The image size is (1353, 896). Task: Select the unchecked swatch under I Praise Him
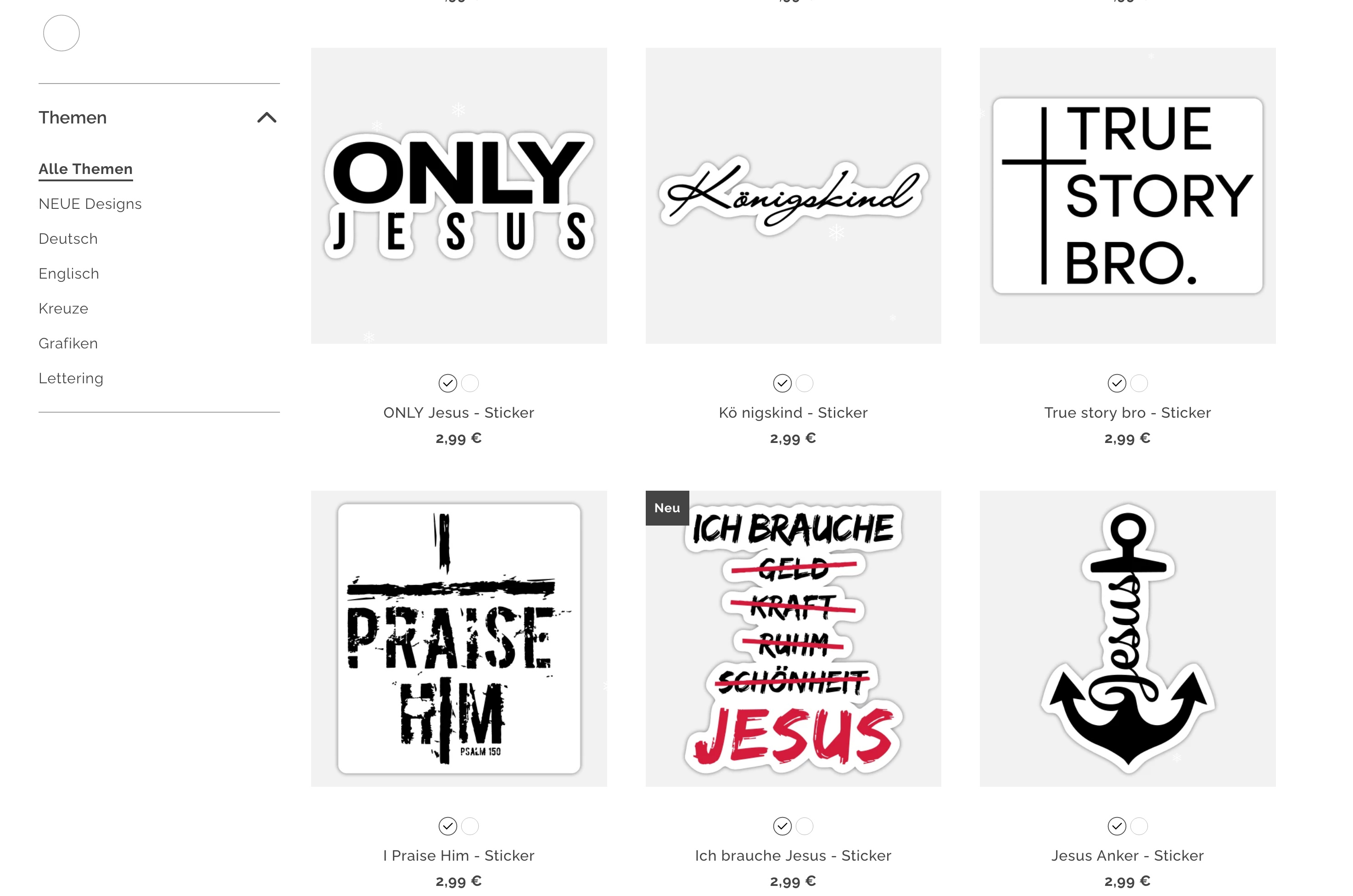tap(470, 826)
